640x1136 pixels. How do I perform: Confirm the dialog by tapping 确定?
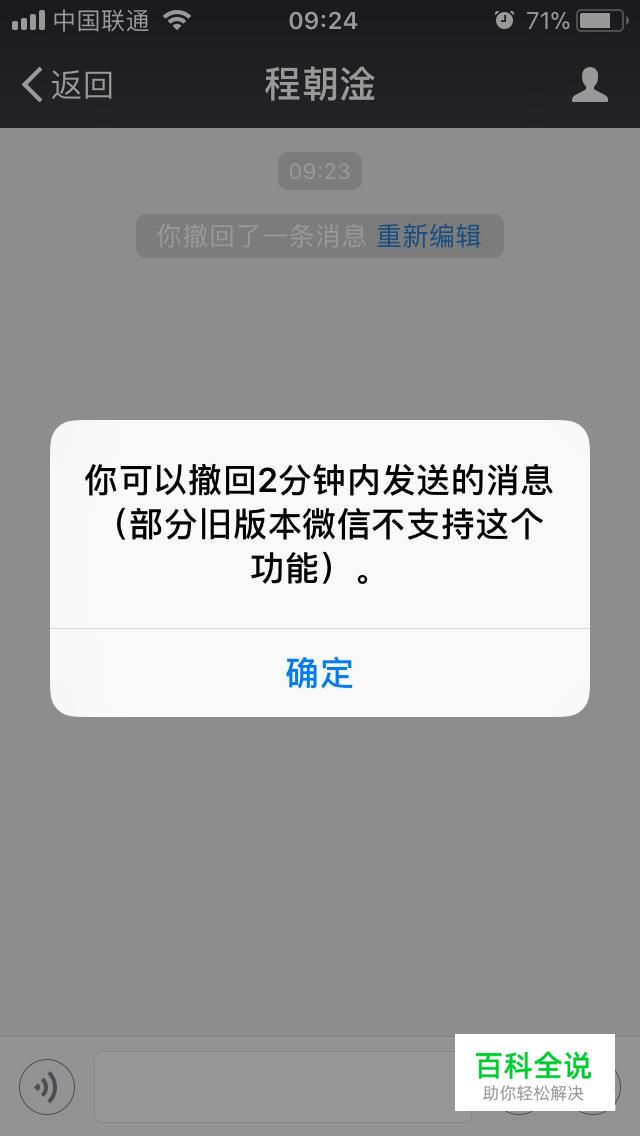point(320,673)
